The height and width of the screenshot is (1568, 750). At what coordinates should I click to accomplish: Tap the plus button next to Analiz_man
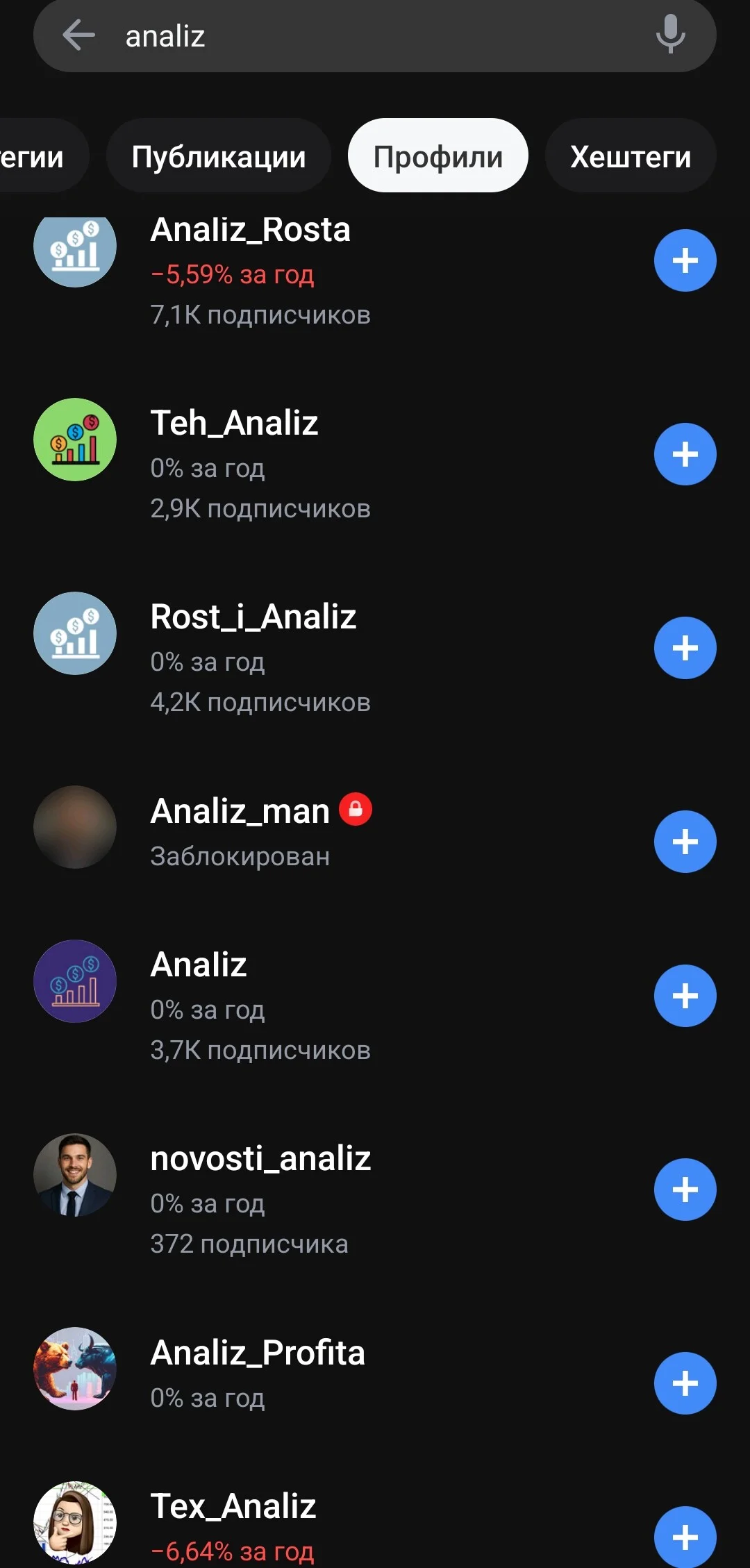(685, 842)
